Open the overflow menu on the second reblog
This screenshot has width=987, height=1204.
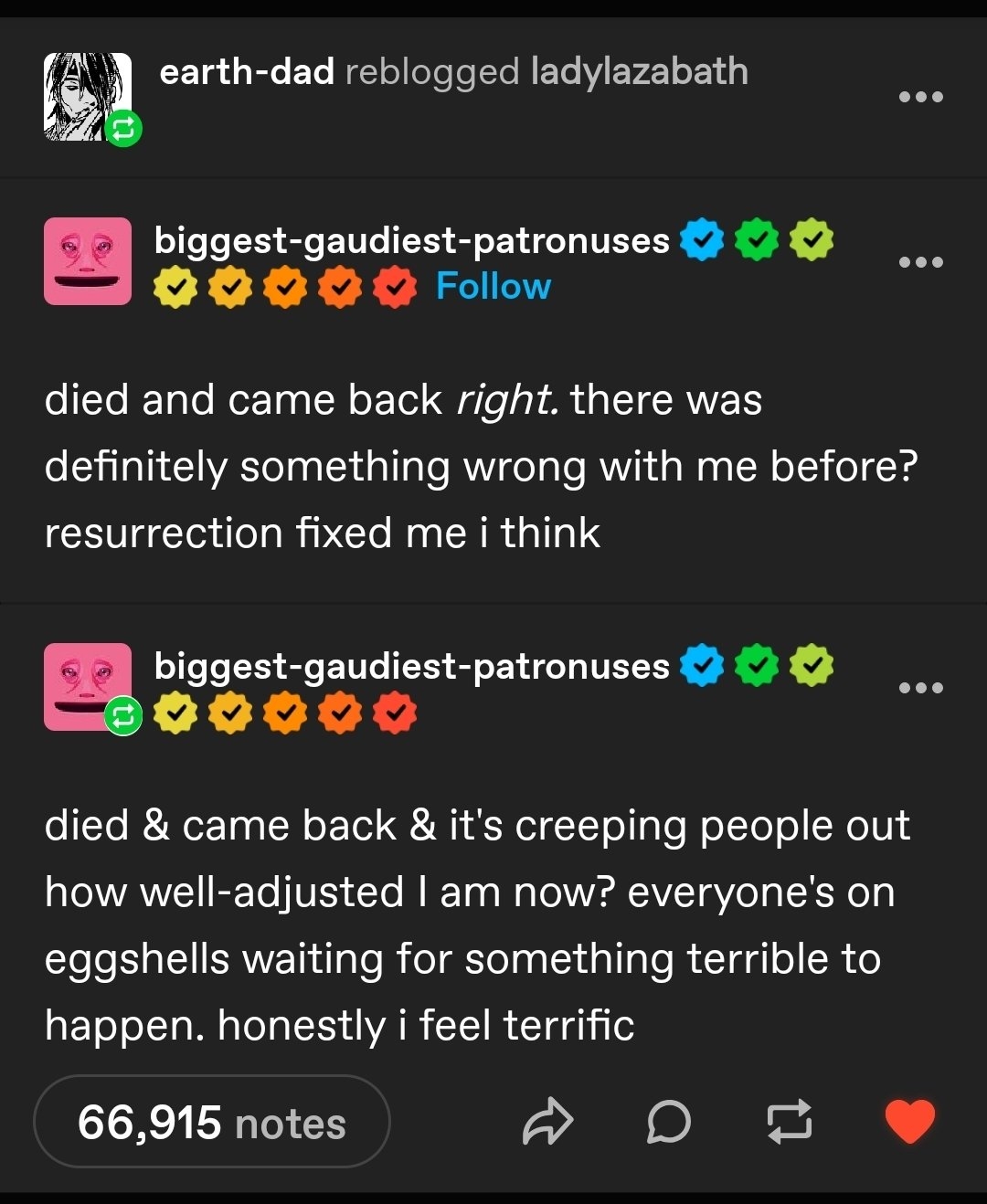[919, 688]
